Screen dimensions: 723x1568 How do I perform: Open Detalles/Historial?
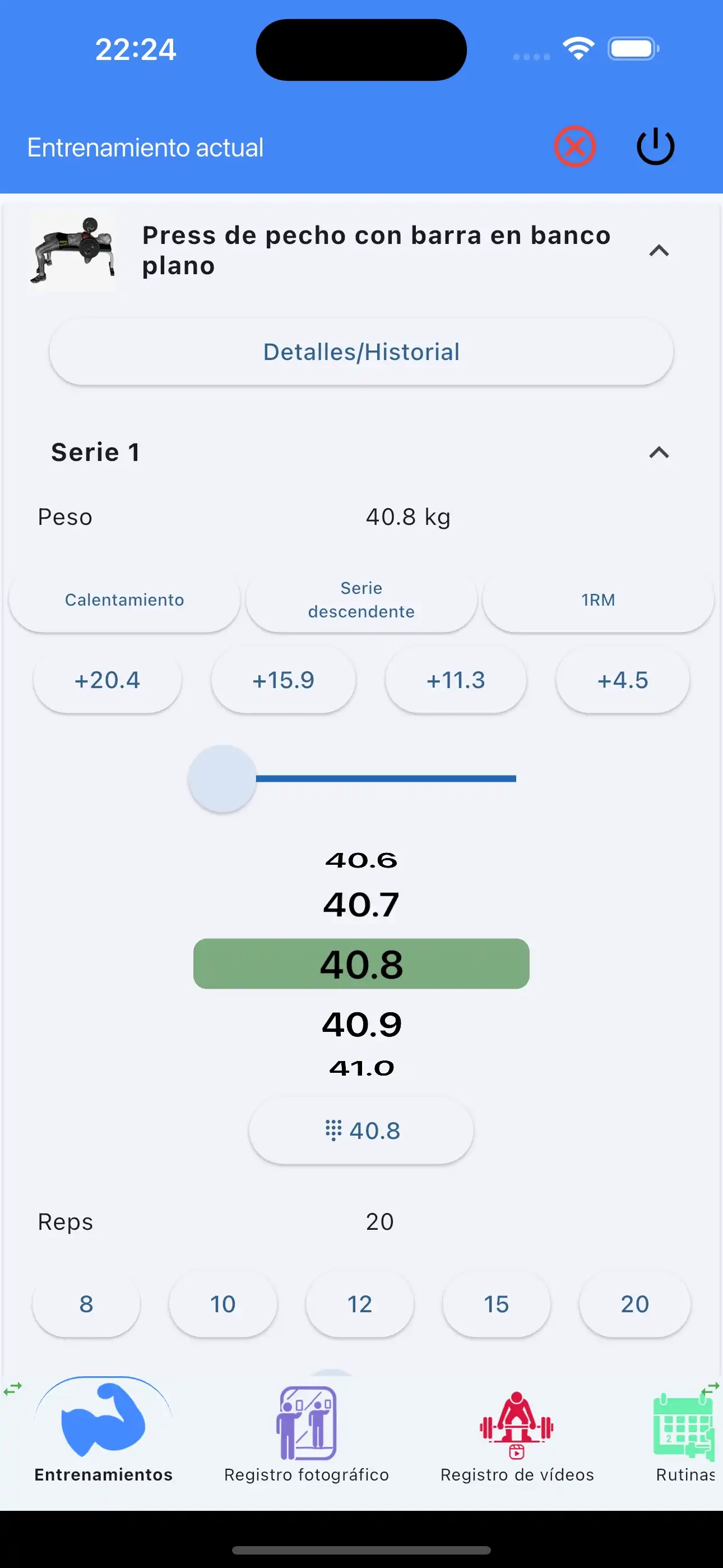pos(361,351)
